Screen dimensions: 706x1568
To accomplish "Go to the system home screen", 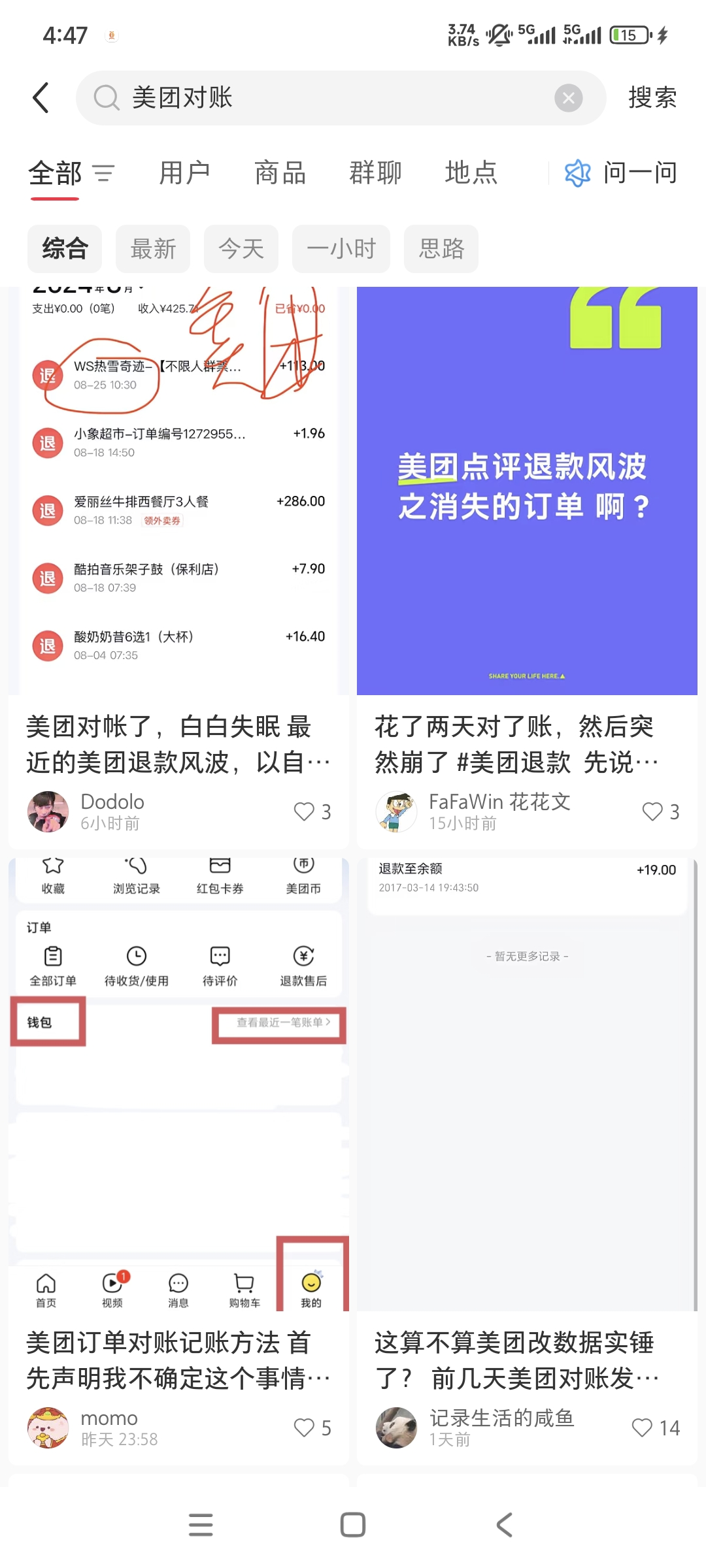I will tap(352, 1525).
